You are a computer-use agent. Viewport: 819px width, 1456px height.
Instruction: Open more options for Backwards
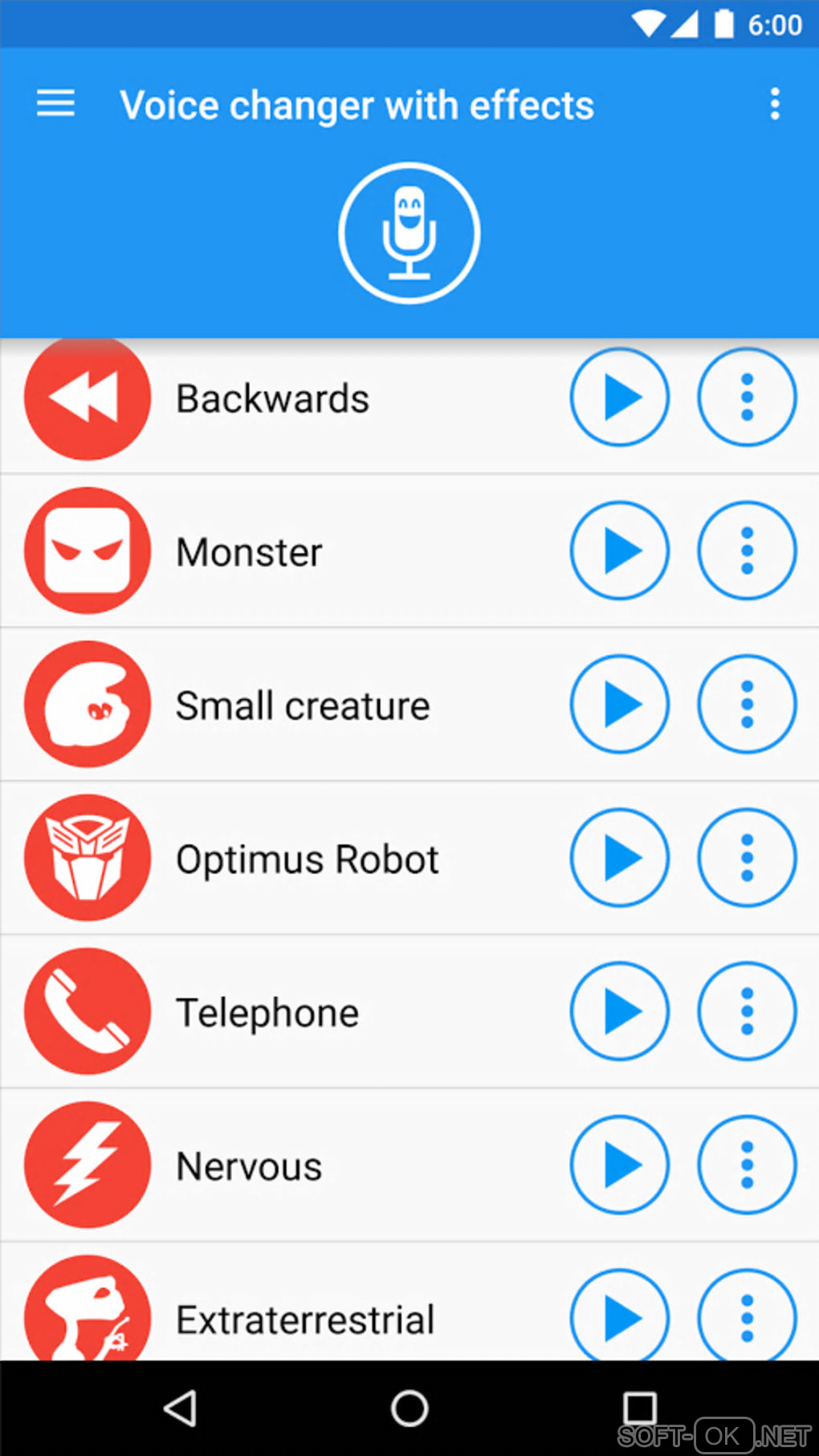click(x=747, y=397)
